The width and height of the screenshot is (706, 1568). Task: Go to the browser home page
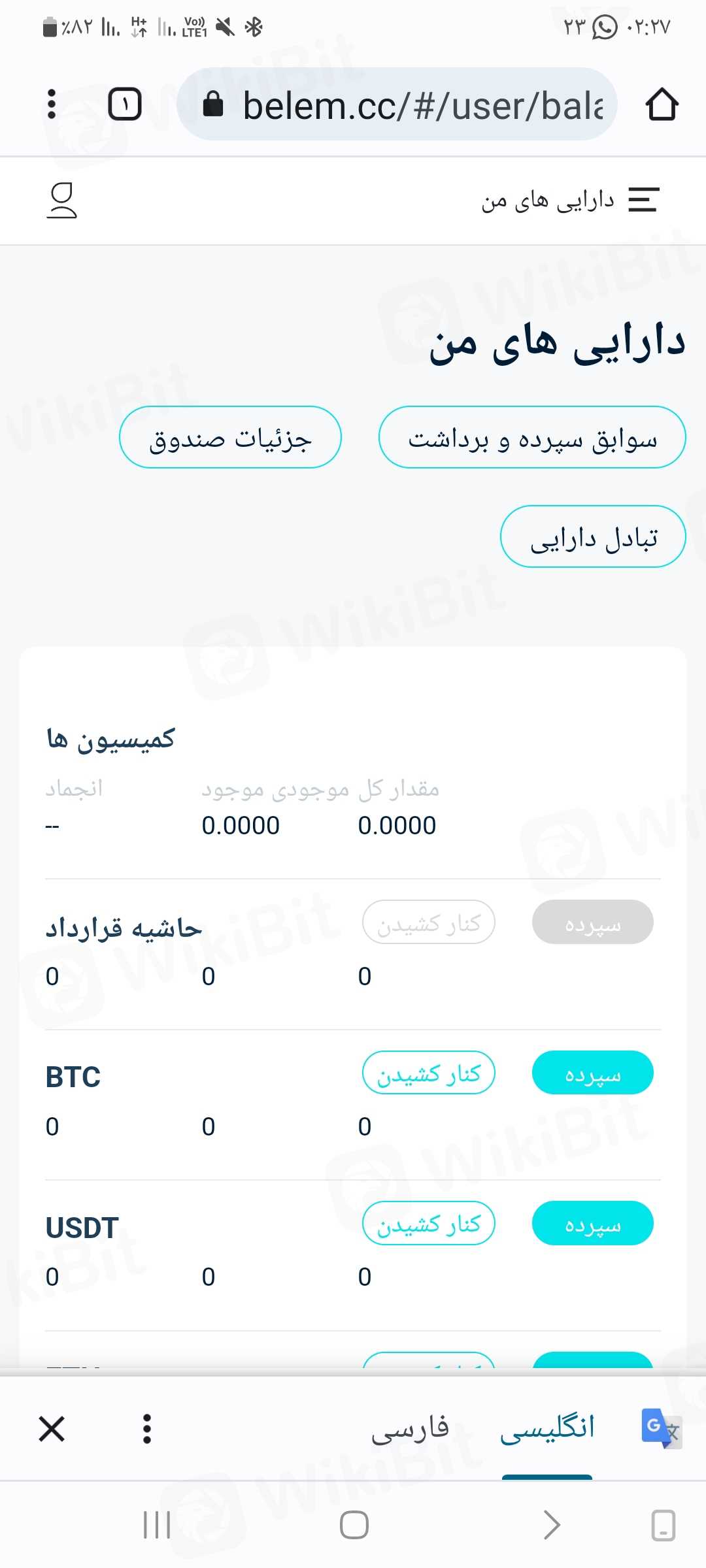click(662, 105)
